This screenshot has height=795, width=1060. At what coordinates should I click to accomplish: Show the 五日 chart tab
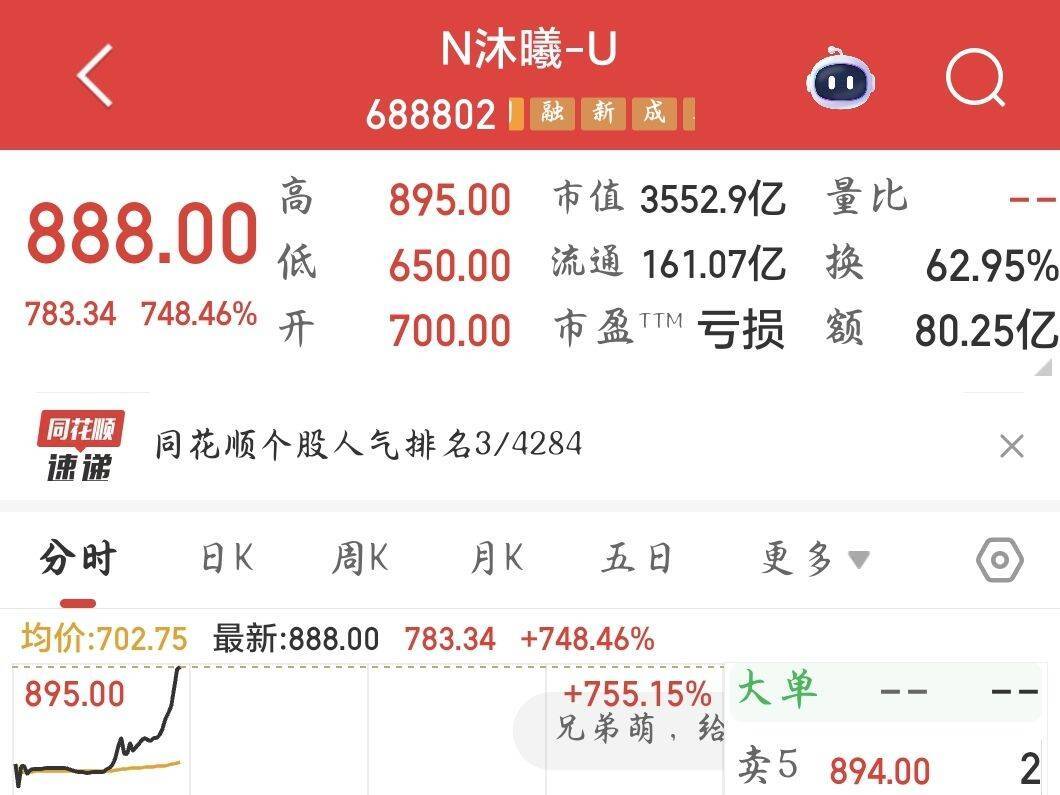pyautogui.click(x=636, y=559)
